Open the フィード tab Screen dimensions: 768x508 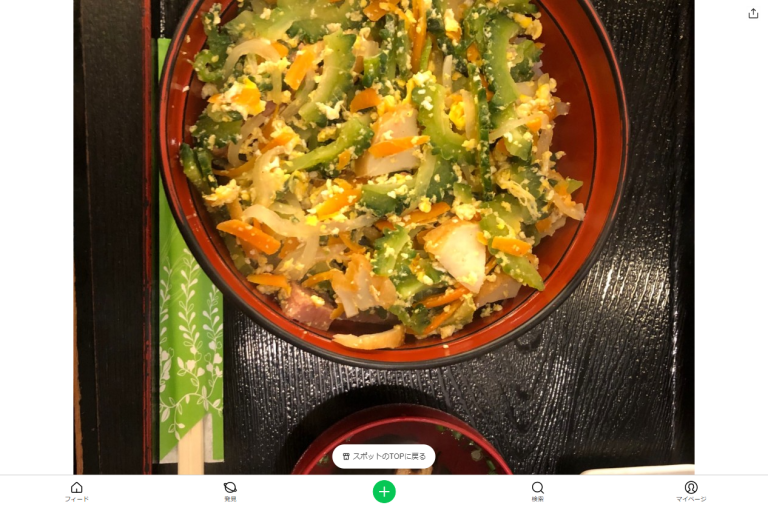(x=77, y=491)
